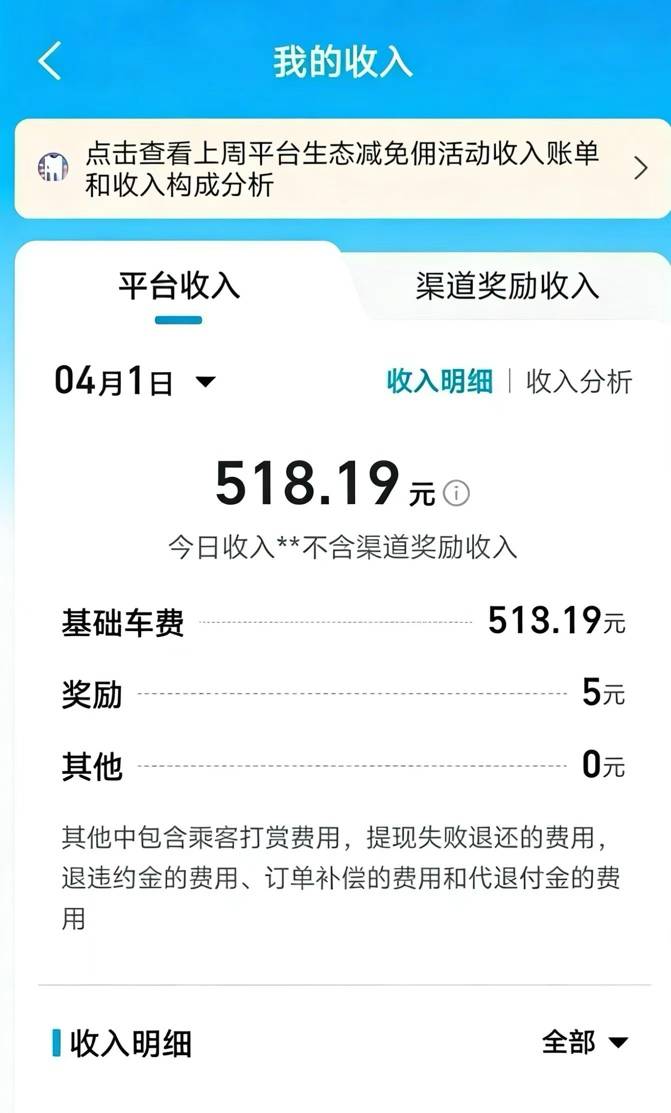Switch to 收入分析 view
The image size is (671, 1113).
[x=579, y=381]
